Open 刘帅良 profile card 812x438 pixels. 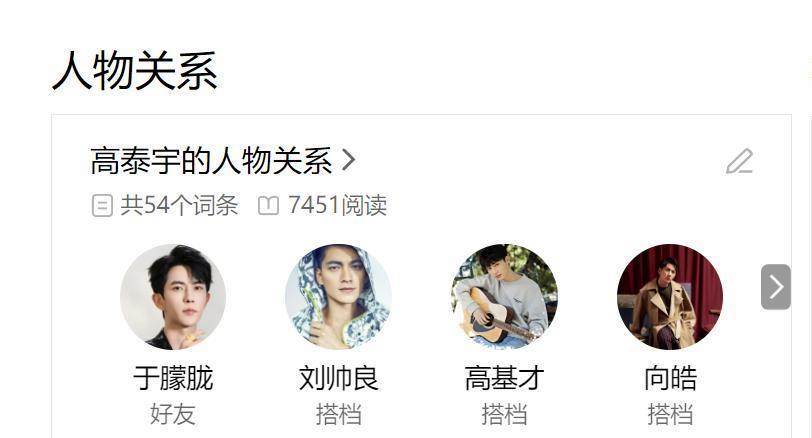pyautogui.click(x=338, y=297)
